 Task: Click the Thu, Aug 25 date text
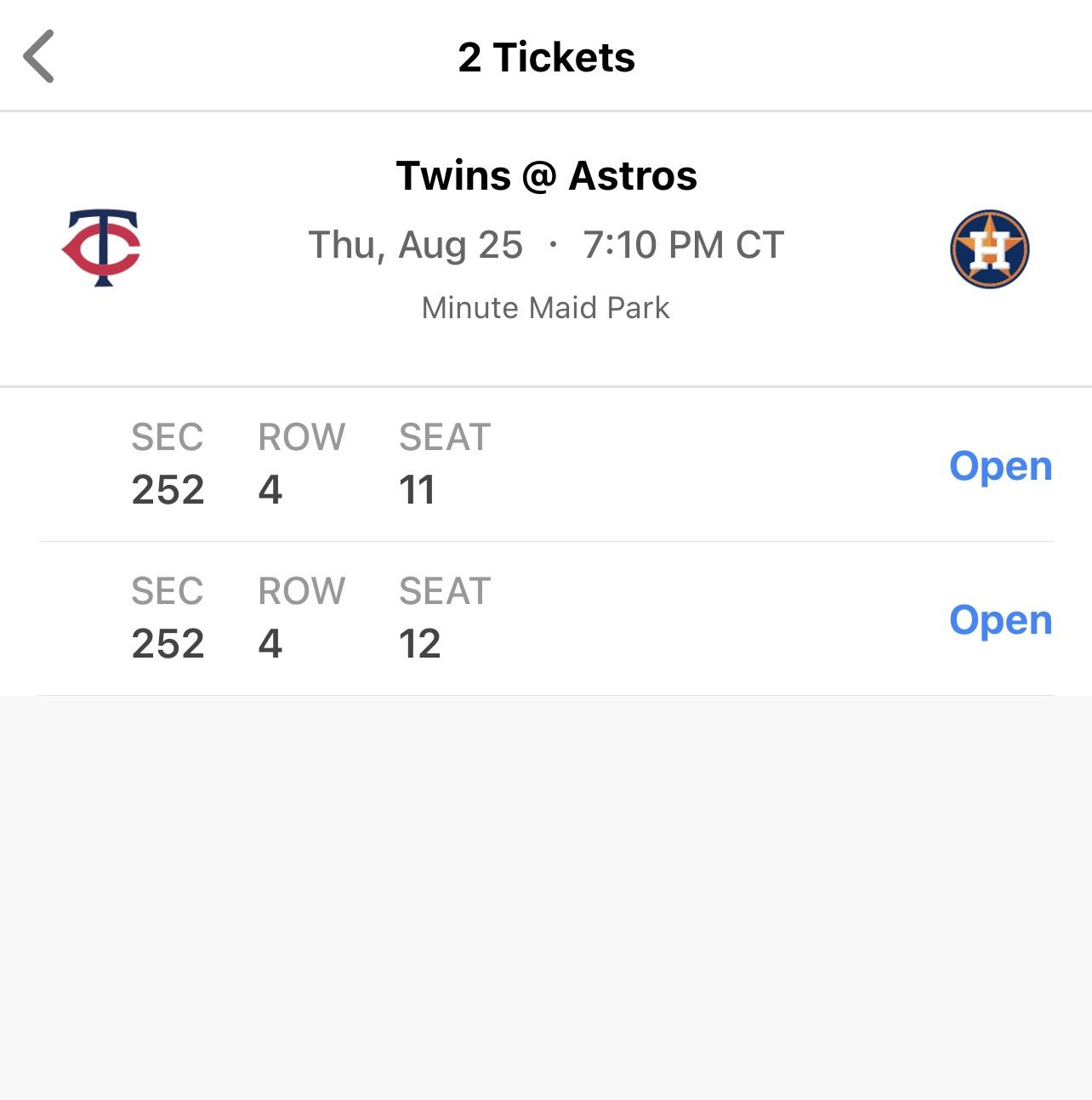click(416, 244)
